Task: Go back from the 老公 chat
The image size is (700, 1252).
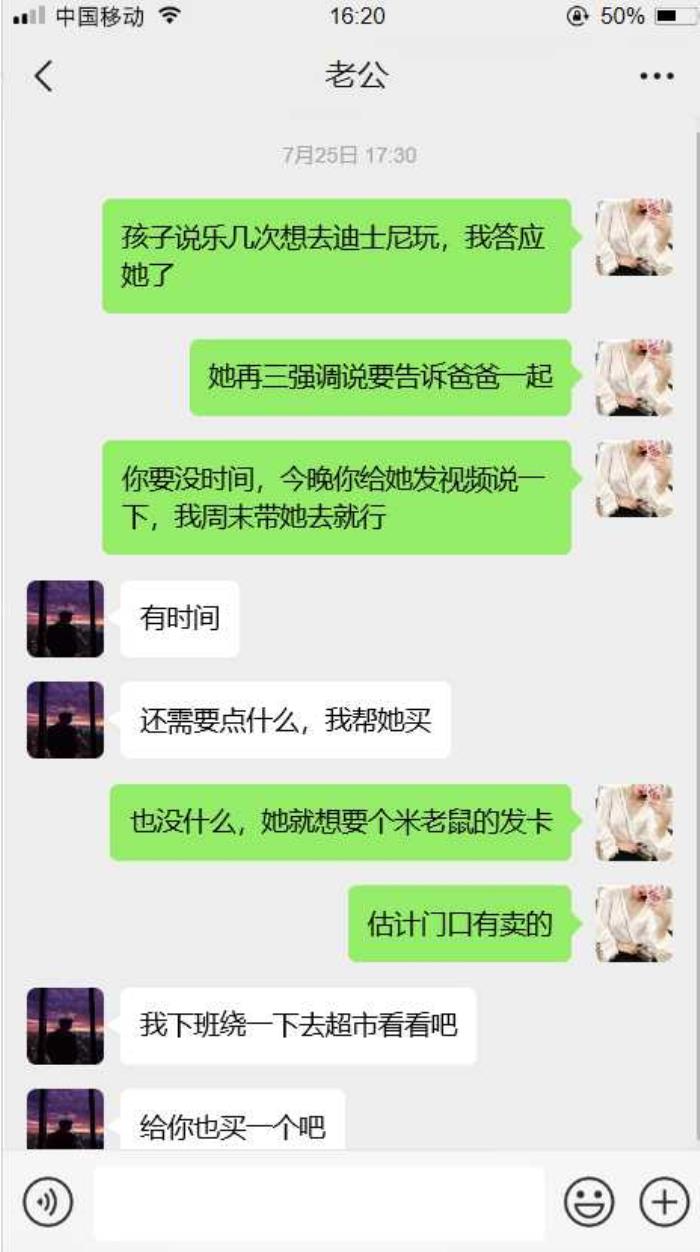Action: pos(44,76)
